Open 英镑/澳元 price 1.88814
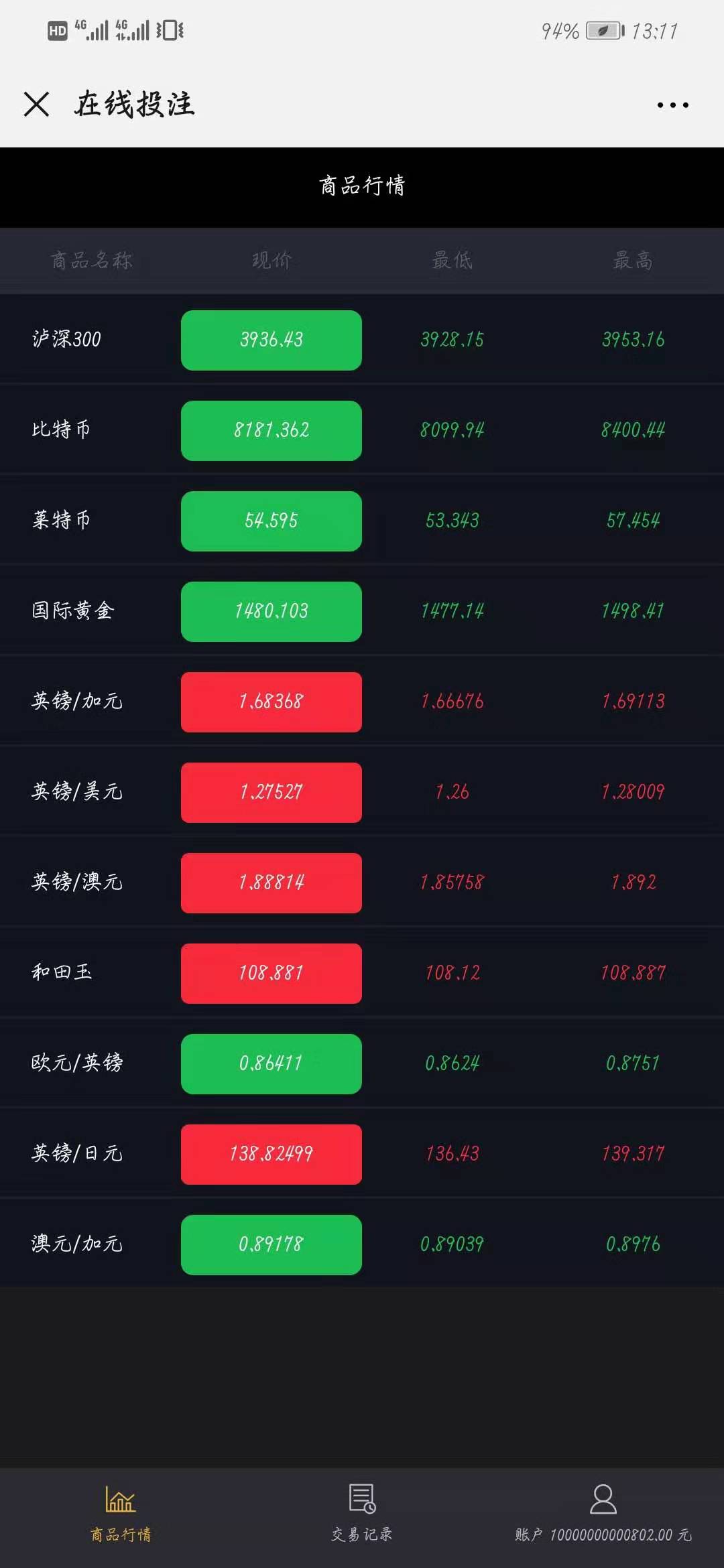The image size is (724, 1568). [x=271, y=883]
